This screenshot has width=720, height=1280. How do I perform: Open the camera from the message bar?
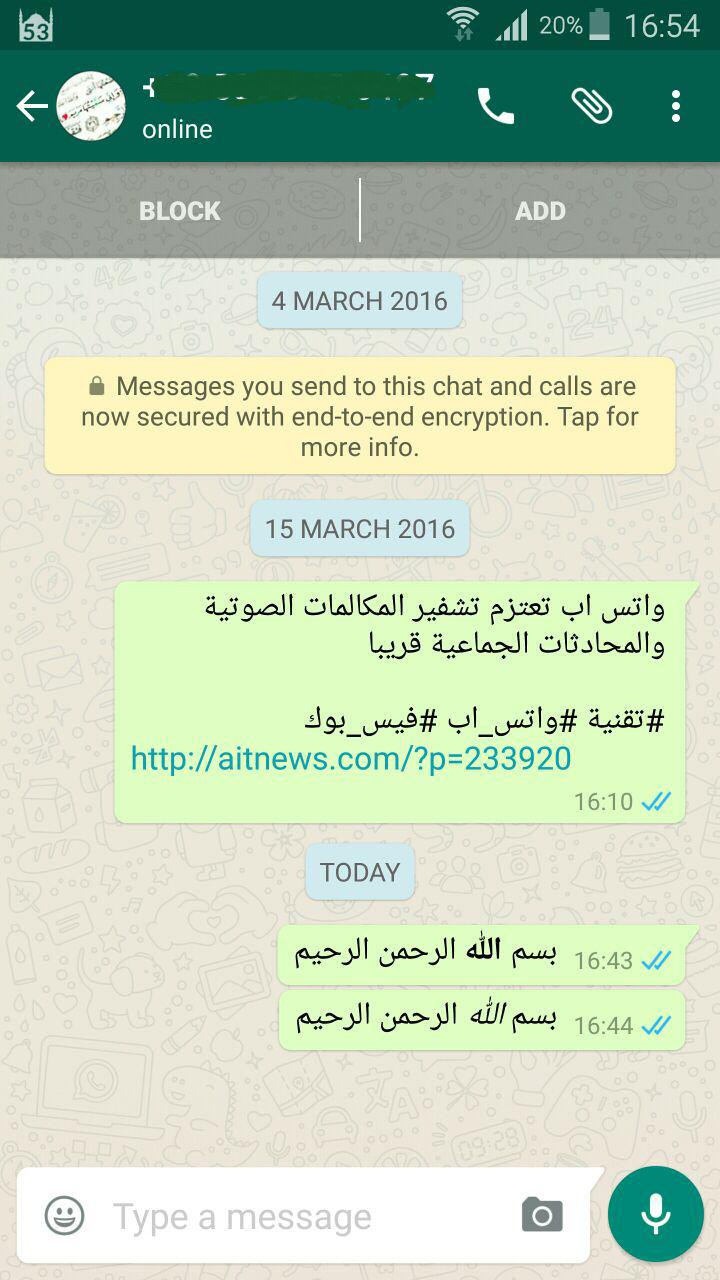(542, 1215)
